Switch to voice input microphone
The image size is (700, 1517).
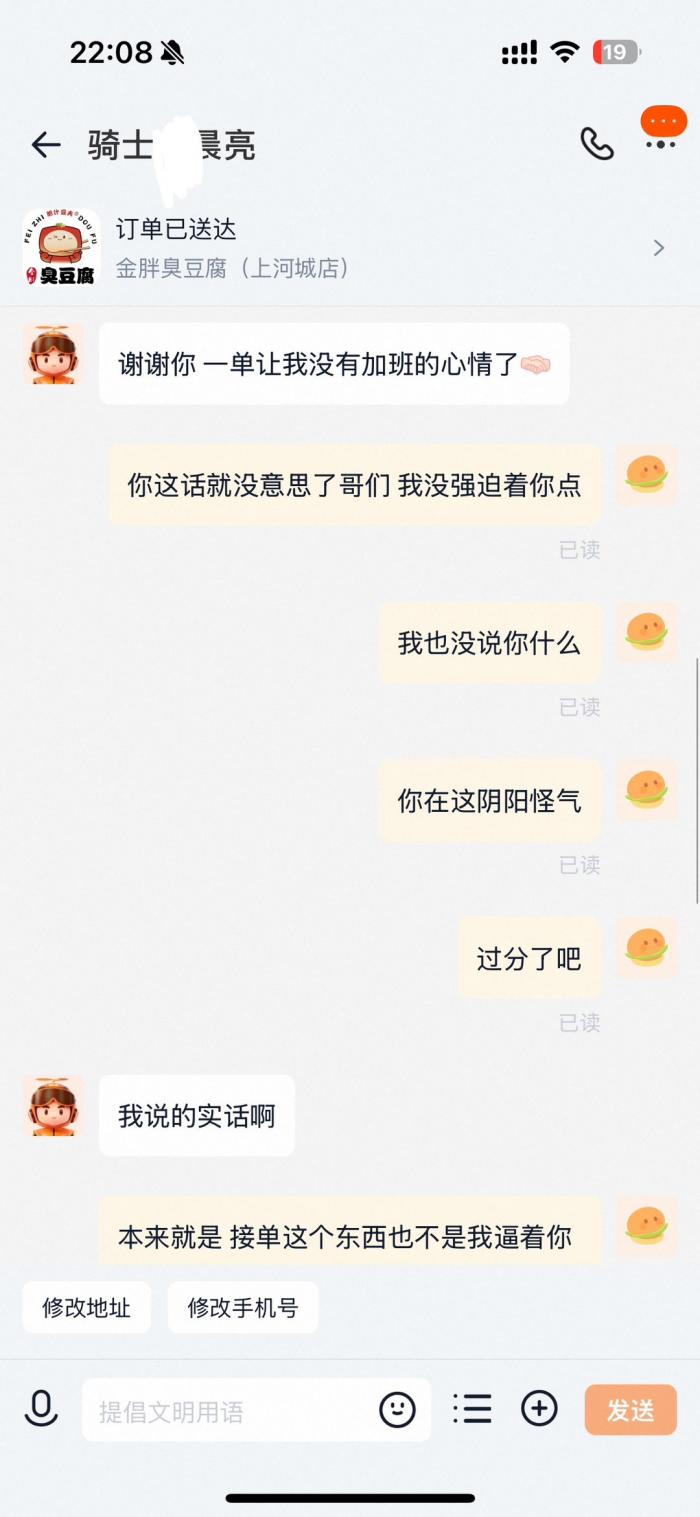point(41,1410)
